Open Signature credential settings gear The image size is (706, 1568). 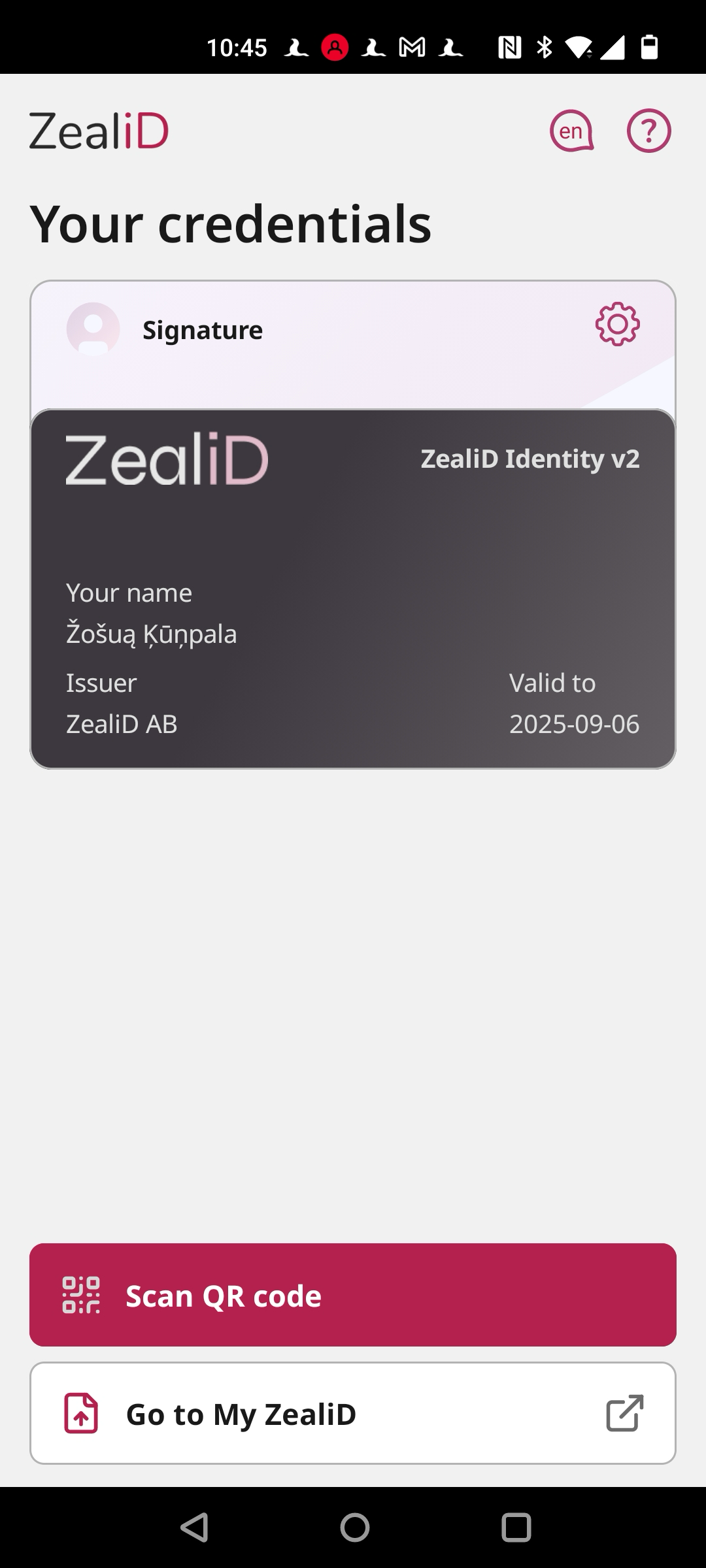pos(617,325)
